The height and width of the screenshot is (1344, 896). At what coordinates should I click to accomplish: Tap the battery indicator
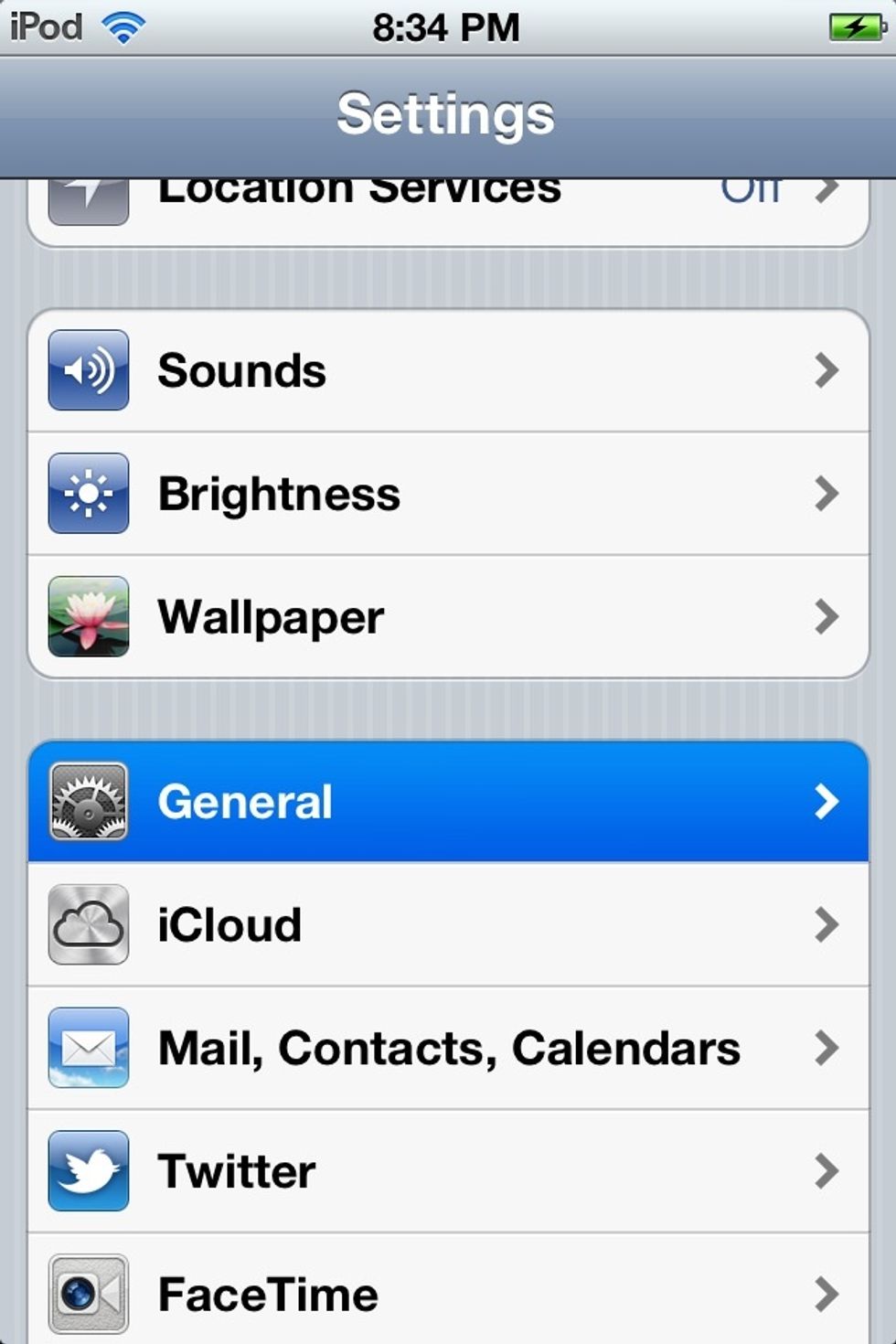click(858, 26)
